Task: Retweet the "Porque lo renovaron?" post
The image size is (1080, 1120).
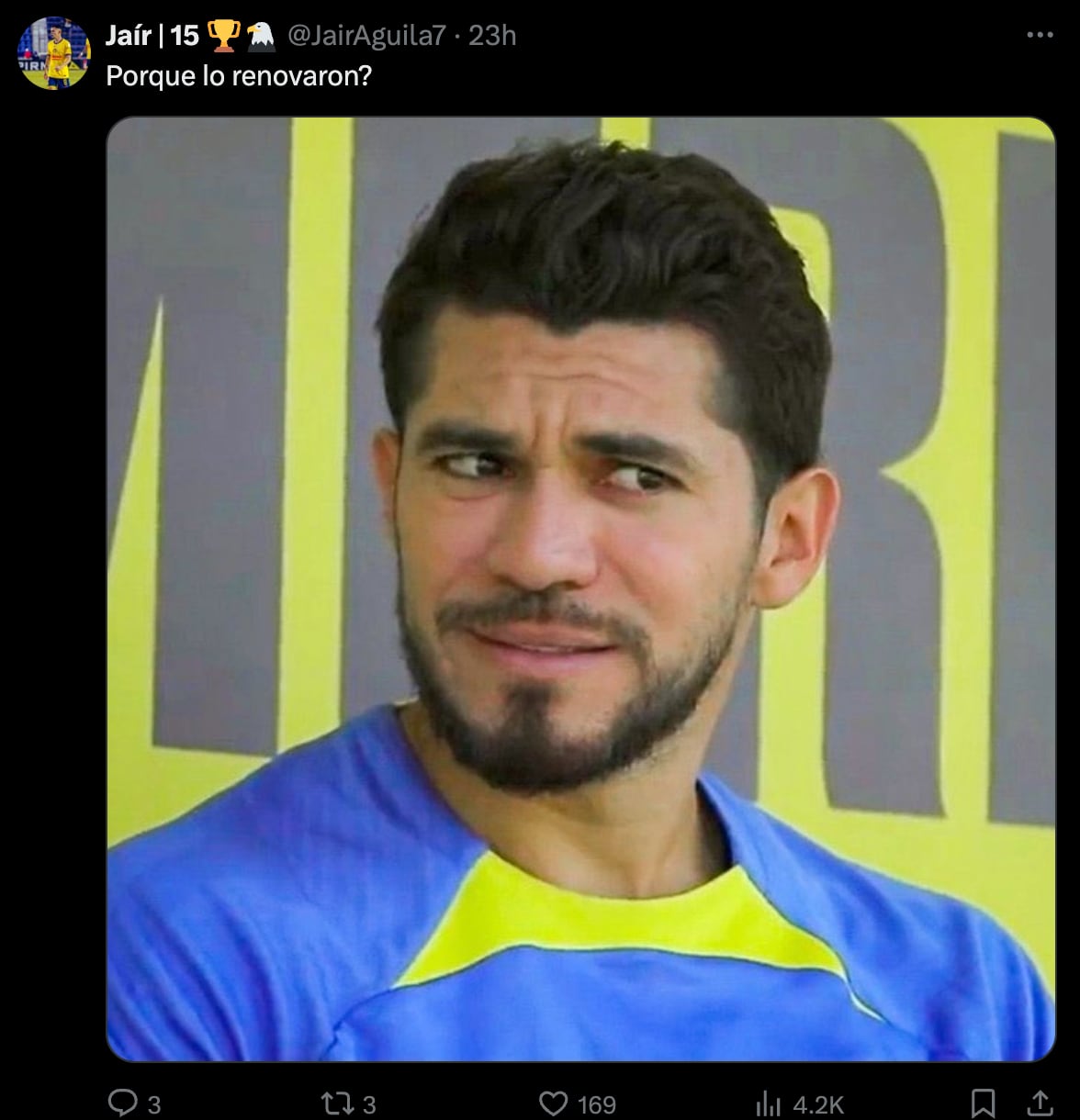Action: point(332,1103)
